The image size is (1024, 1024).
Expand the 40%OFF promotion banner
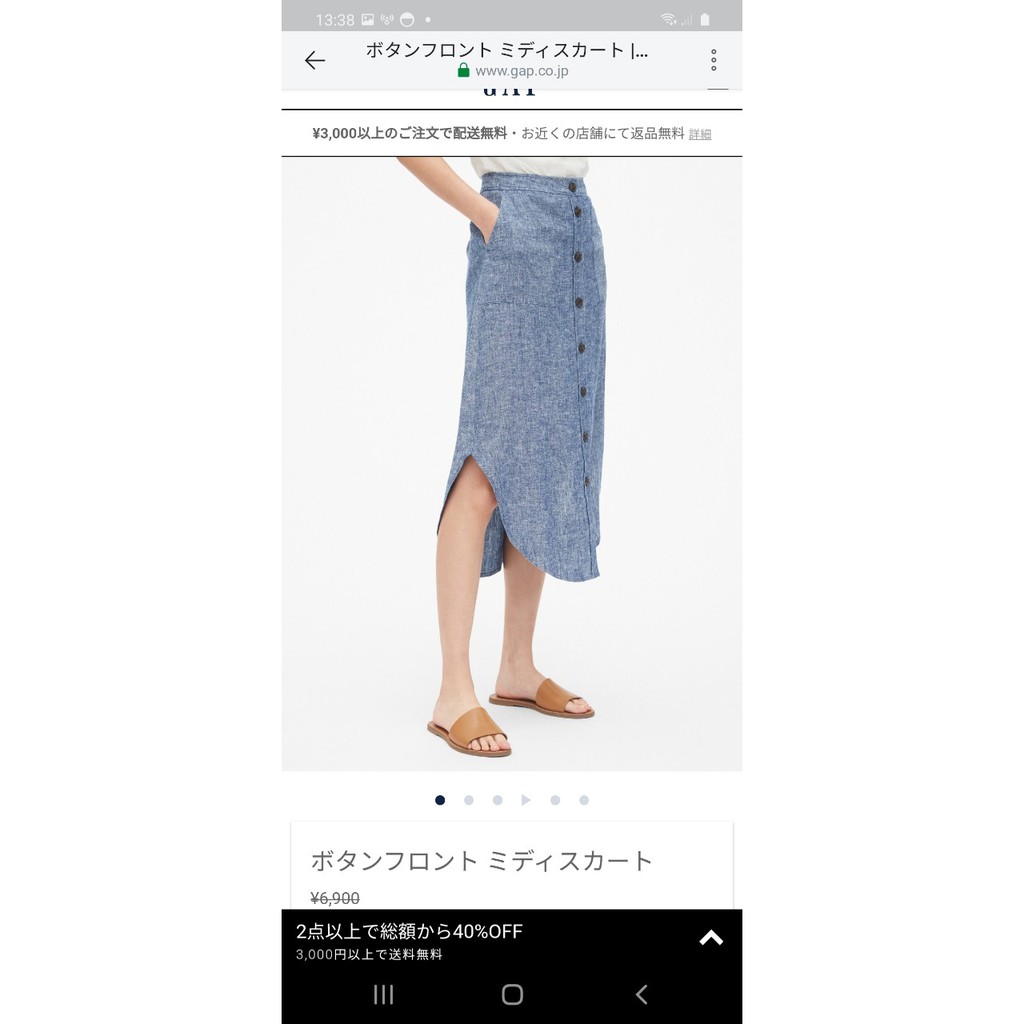(710, 938)
